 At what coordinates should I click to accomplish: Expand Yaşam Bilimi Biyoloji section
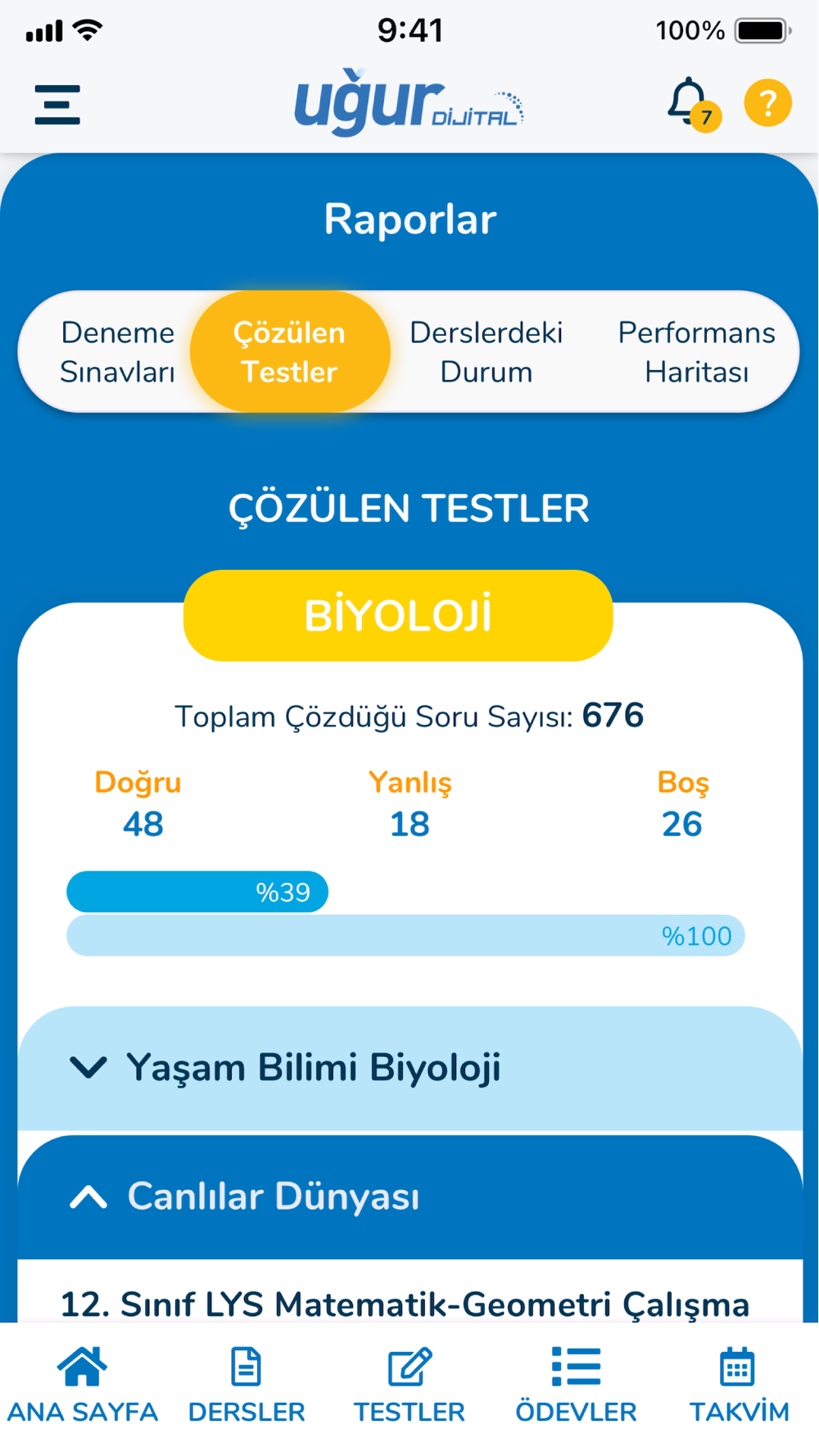409,1069
